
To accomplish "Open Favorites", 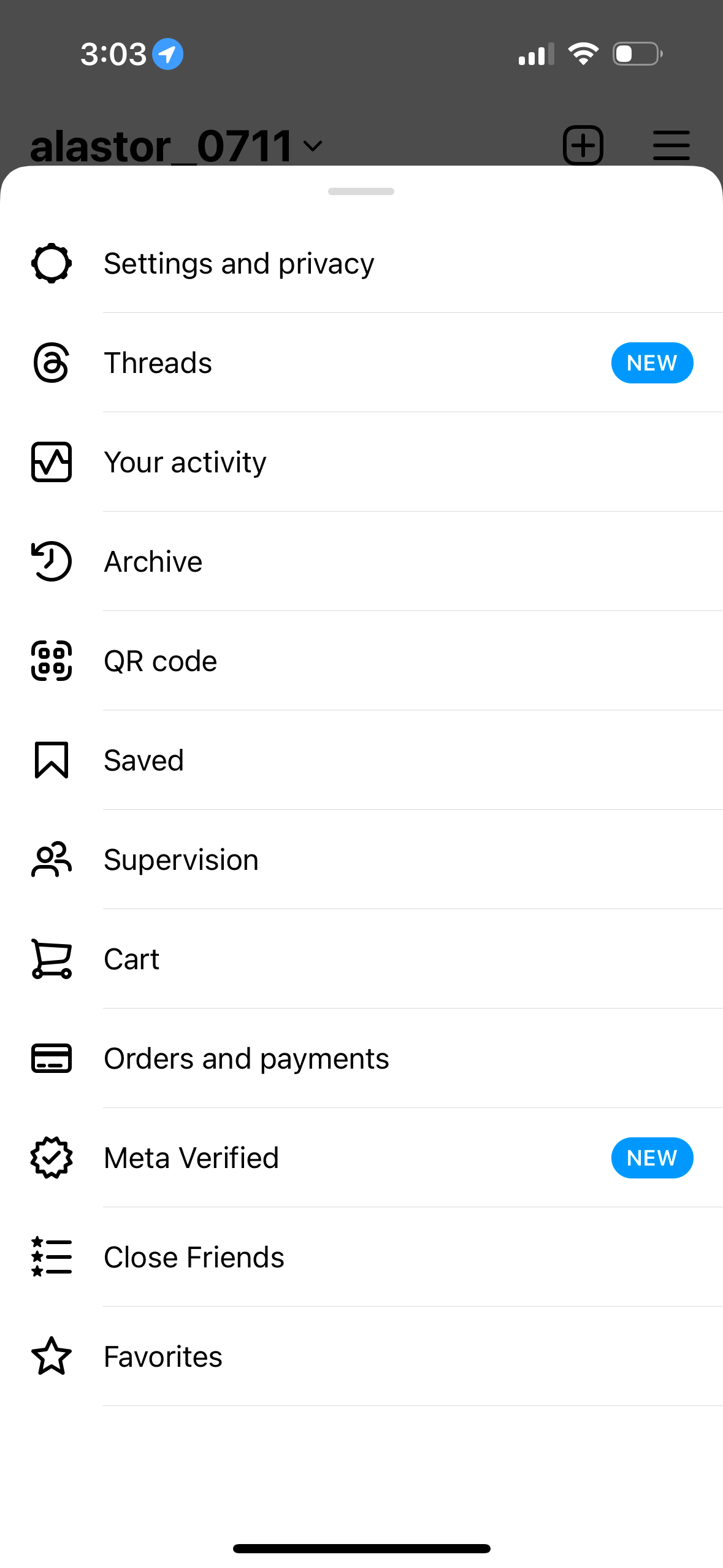I will point(163,1356).
